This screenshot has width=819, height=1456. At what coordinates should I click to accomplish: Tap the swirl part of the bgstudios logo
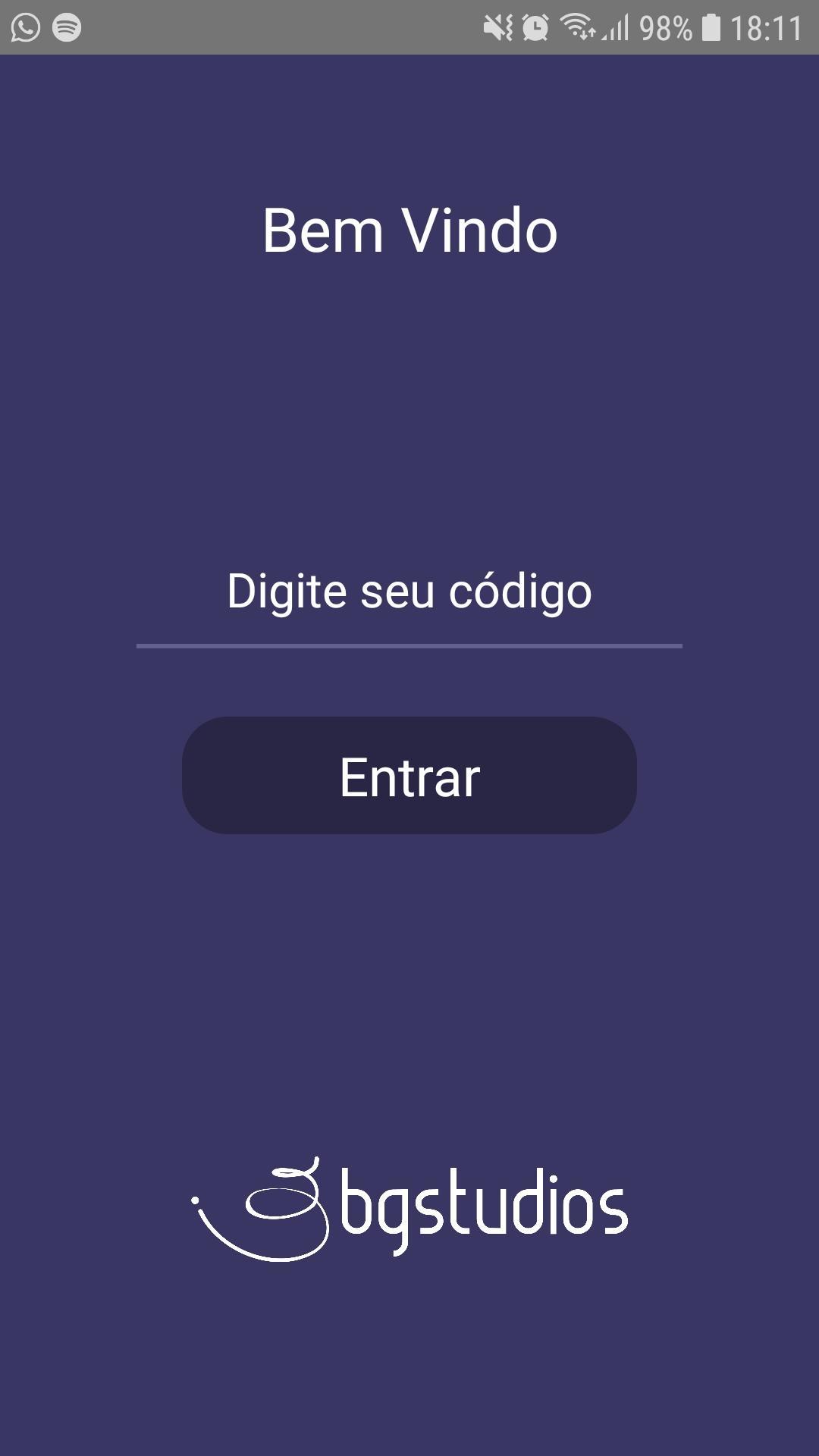(250, 1213)
